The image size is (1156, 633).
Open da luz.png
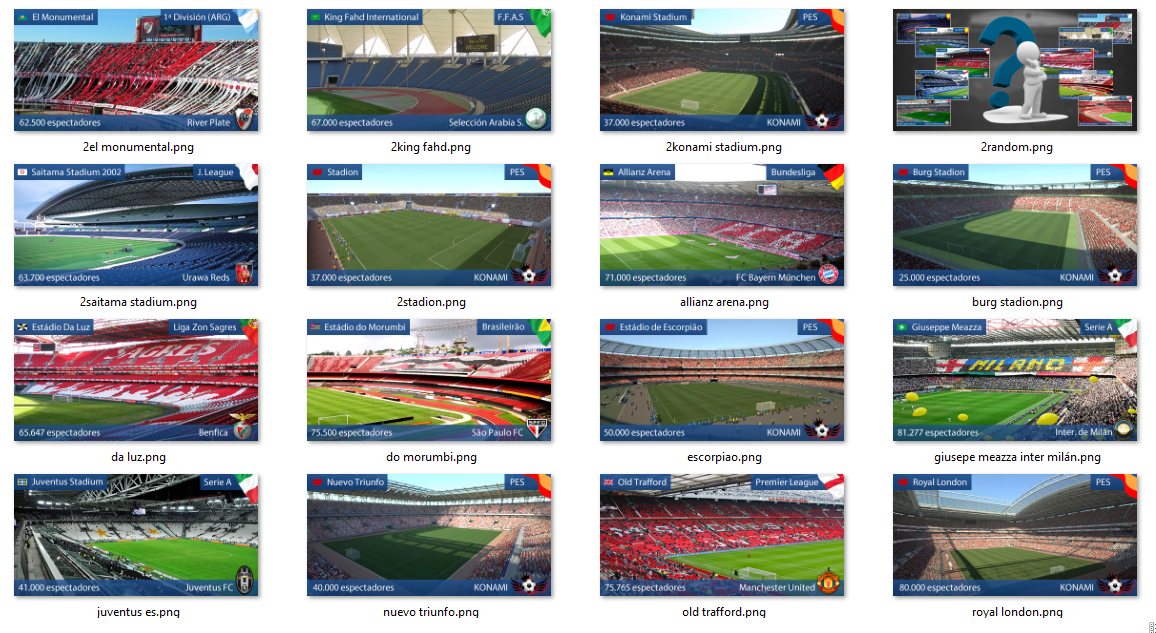(x=136, y=381)
